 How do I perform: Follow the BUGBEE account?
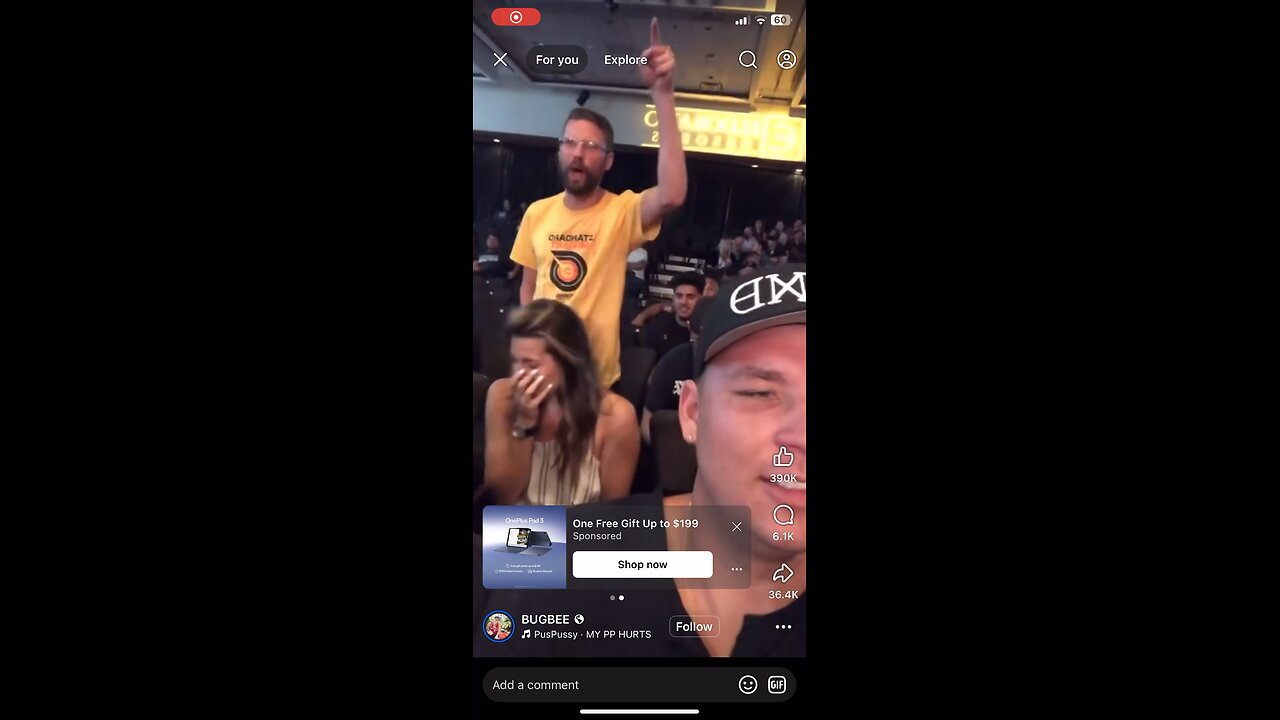pyautogui.click(x=694, y=627)
